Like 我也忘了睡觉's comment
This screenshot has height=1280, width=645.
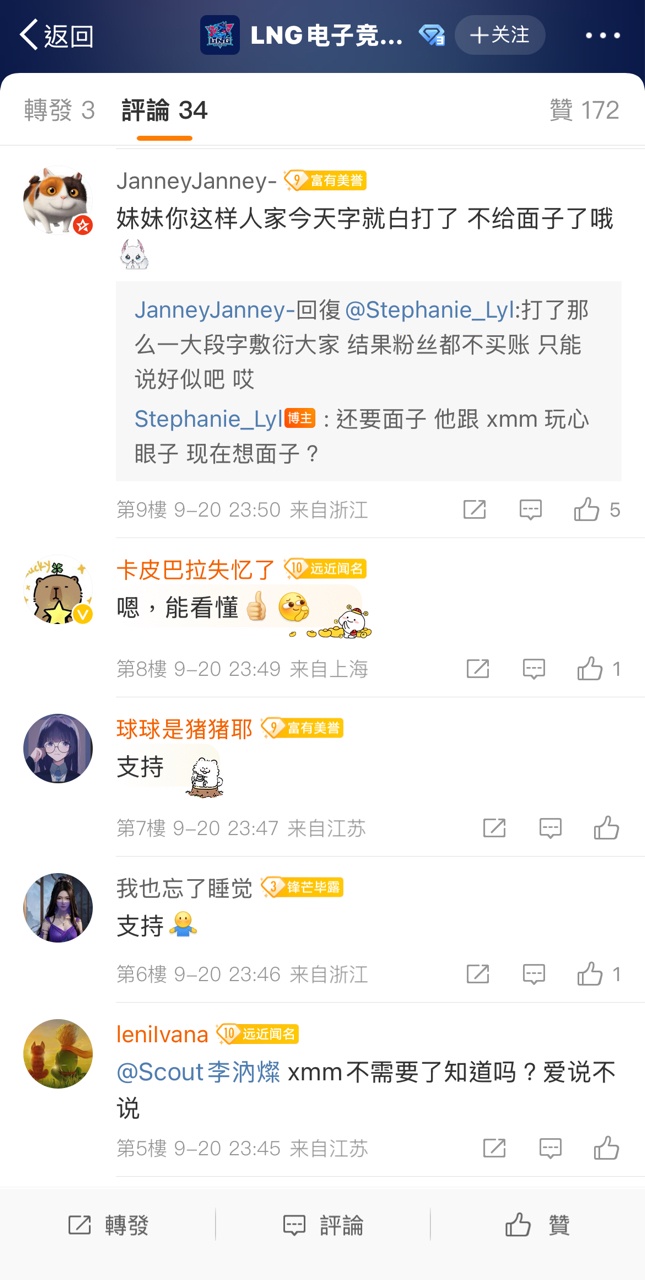click(590, 973)
